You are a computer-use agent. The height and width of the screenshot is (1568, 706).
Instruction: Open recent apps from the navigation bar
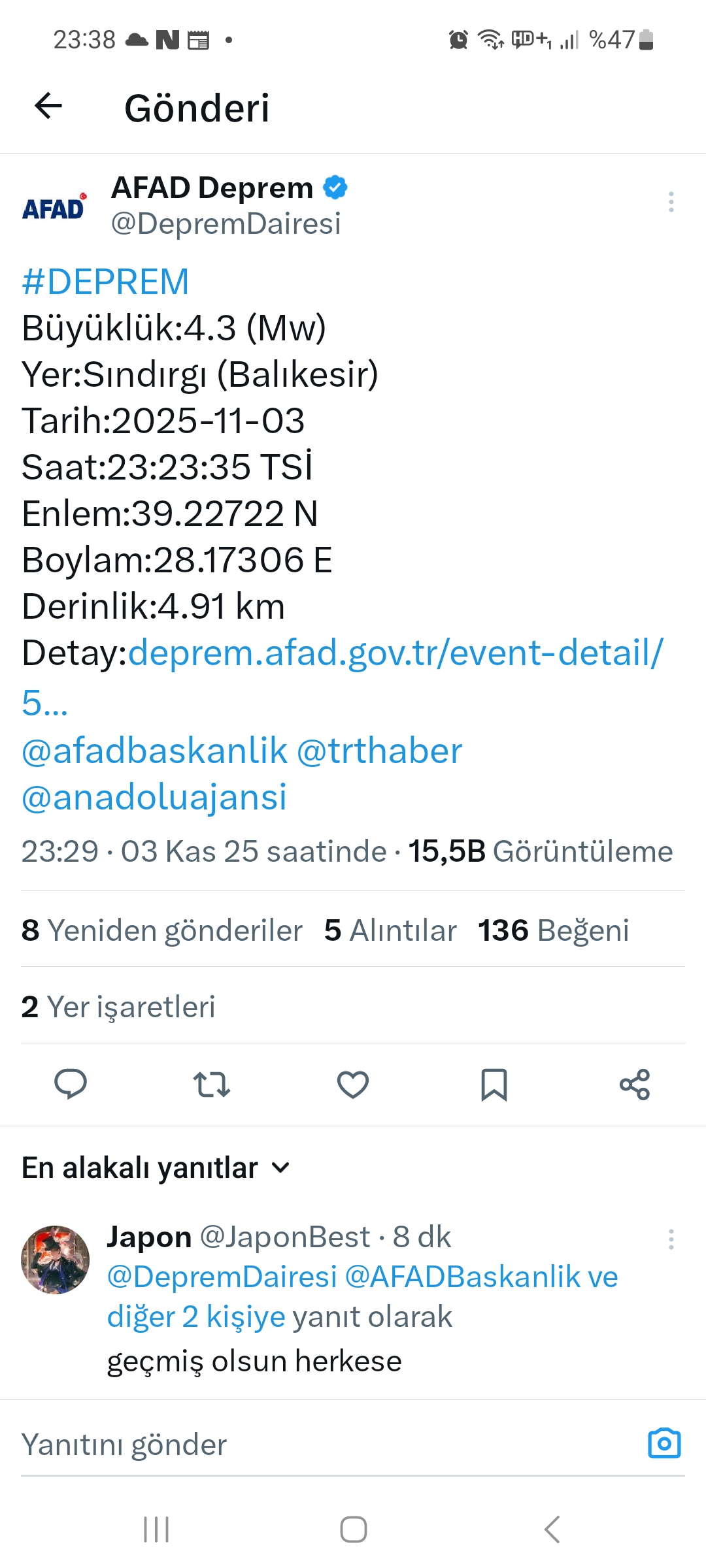click(x=155, y=1529)
